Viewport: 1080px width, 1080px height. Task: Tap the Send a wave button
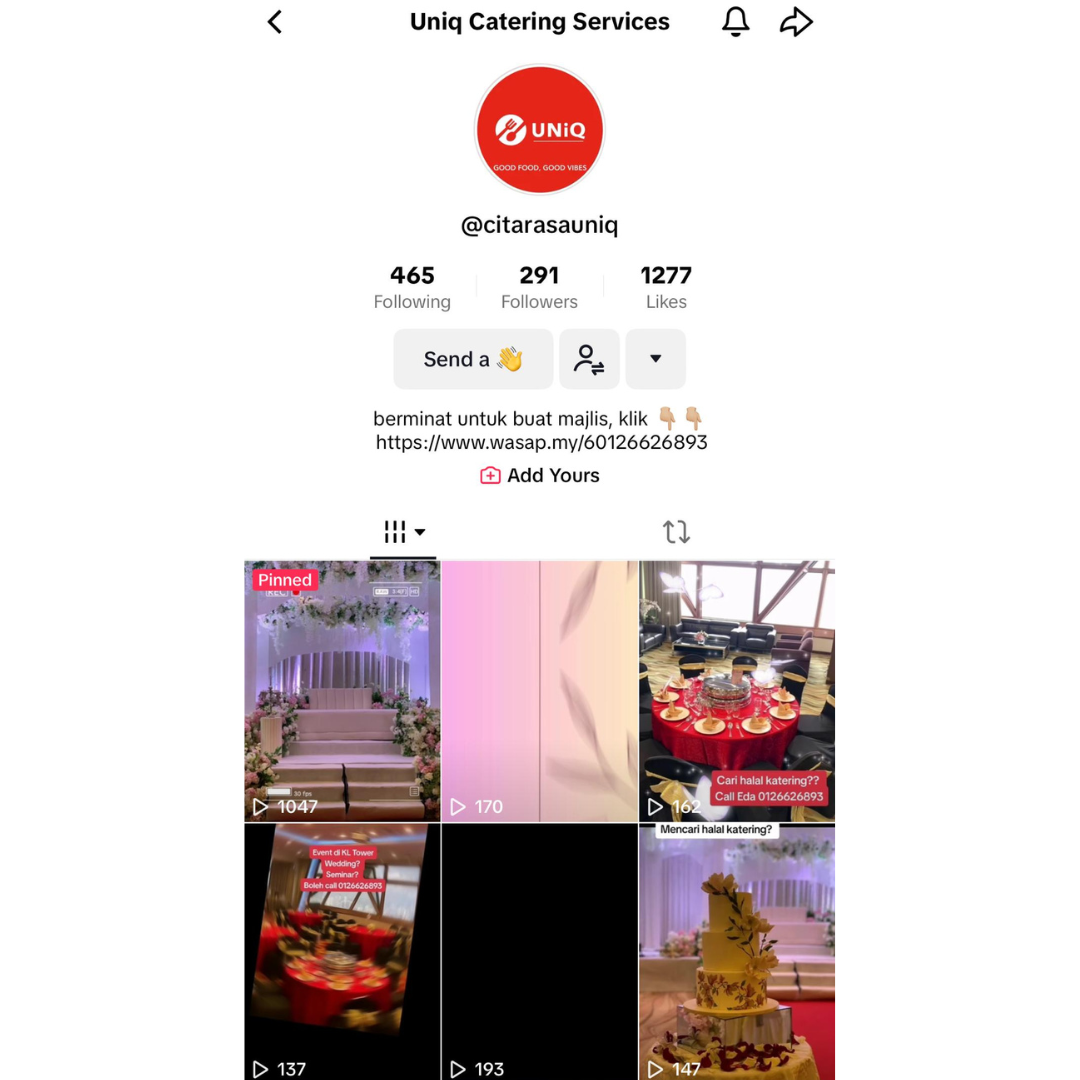point(473,359)
